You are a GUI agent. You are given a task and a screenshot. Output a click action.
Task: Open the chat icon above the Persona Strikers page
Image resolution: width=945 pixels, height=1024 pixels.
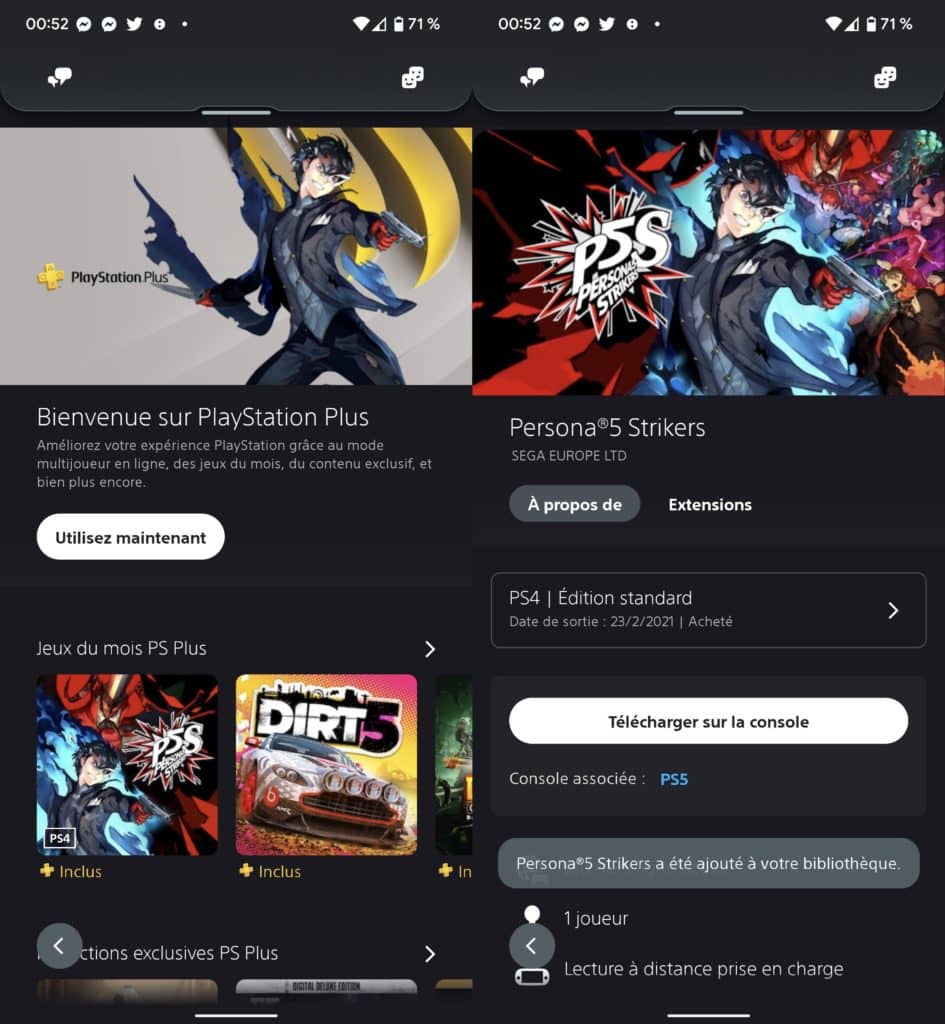pos(532,77)
